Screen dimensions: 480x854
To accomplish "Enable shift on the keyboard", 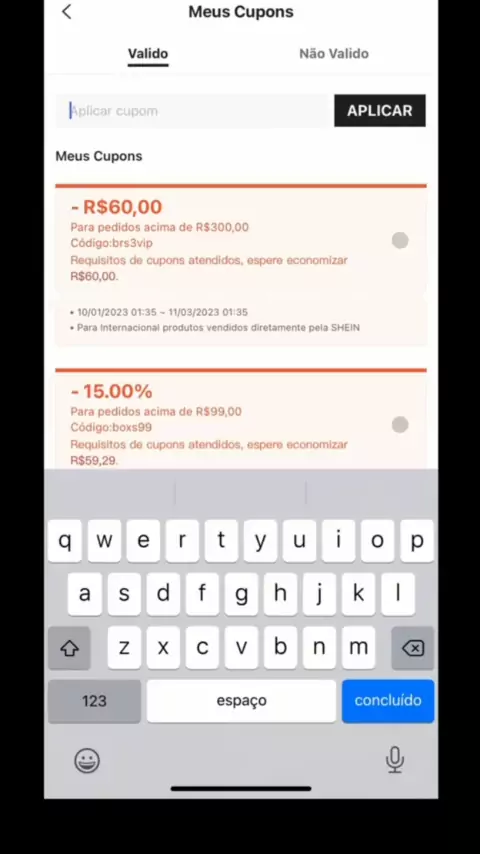I will [x=69, y=648].
